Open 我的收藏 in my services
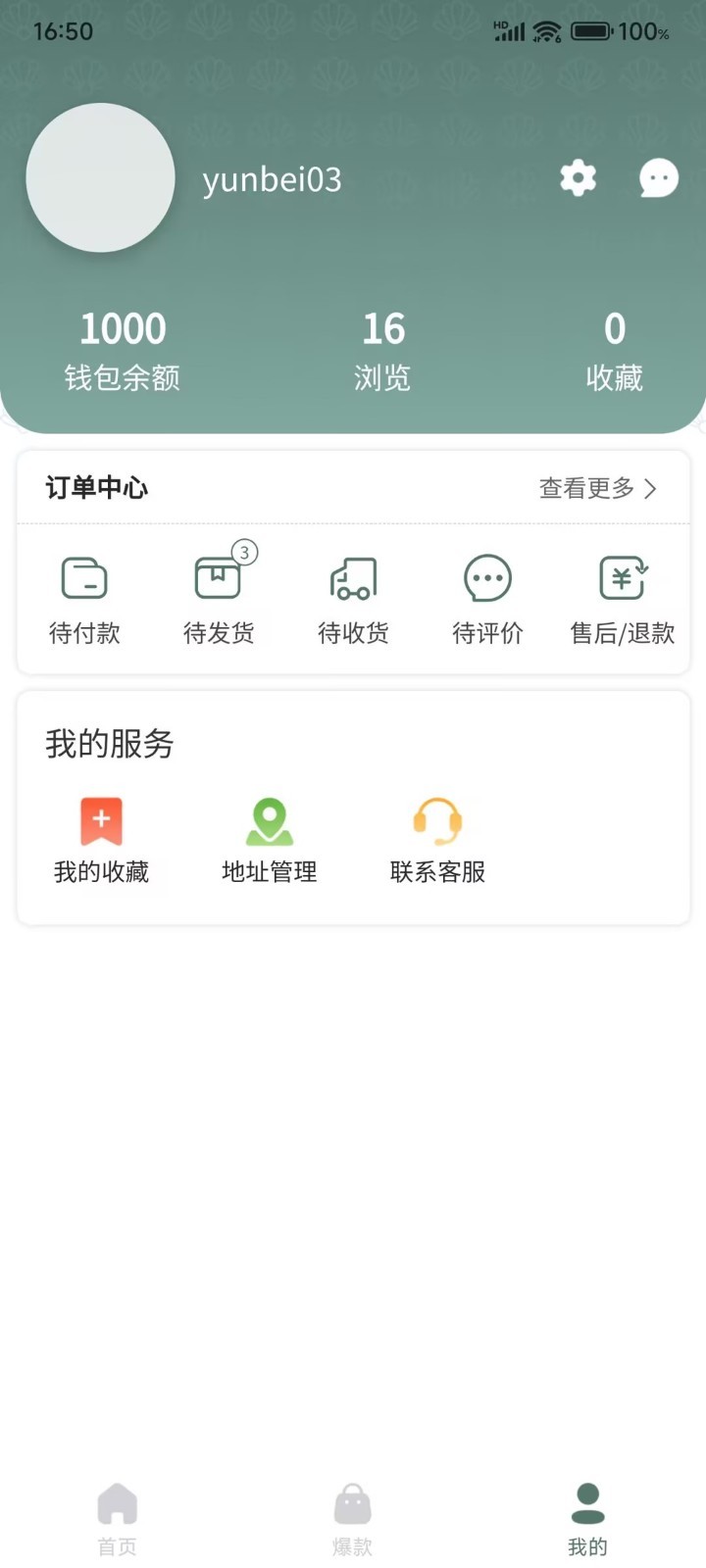 coord(101,841)
